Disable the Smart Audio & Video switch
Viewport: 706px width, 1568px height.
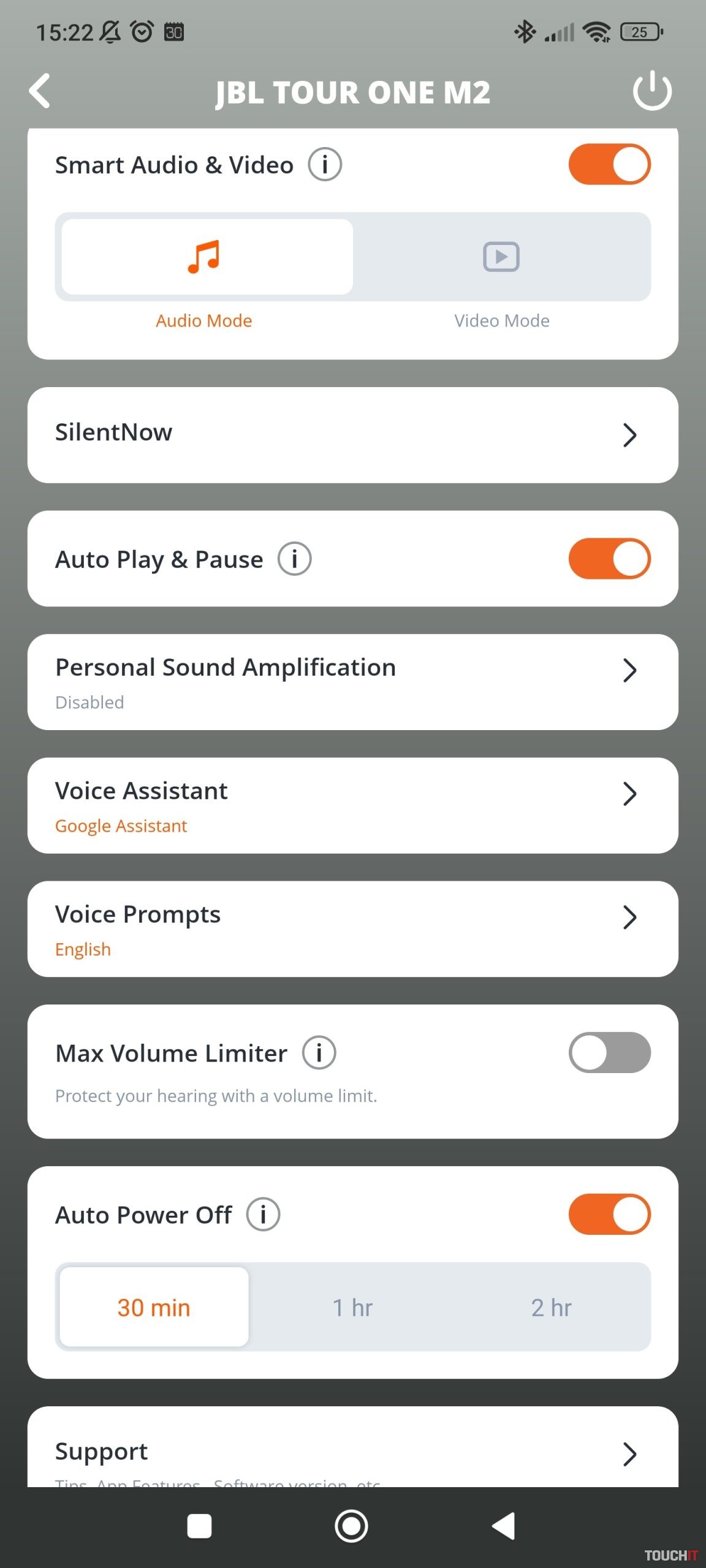(x=609, y=164)
